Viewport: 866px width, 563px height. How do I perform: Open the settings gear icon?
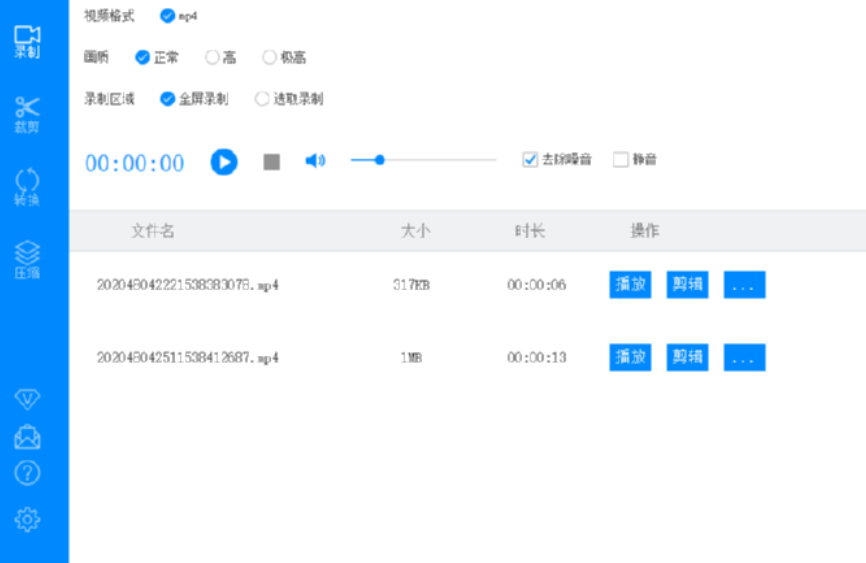click(27, 519)
